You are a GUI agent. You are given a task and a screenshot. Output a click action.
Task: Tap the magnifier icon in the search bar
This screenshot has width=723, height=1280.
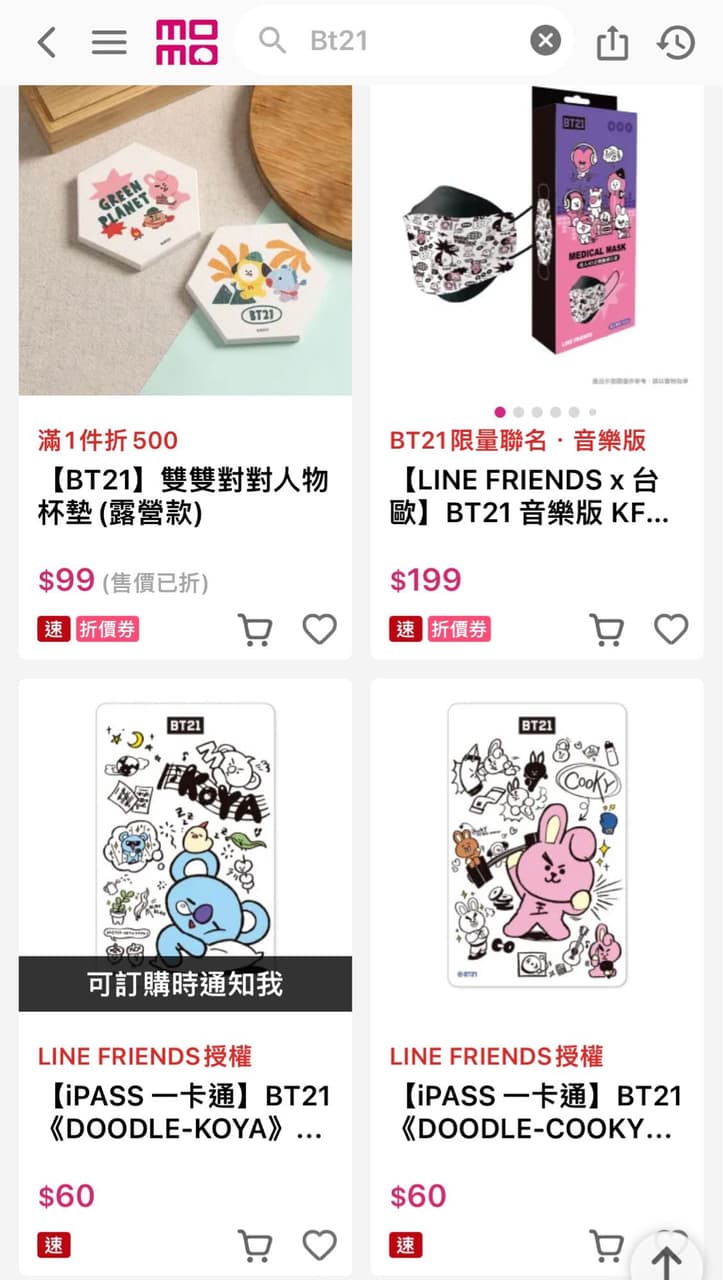[x=271, y=42]
